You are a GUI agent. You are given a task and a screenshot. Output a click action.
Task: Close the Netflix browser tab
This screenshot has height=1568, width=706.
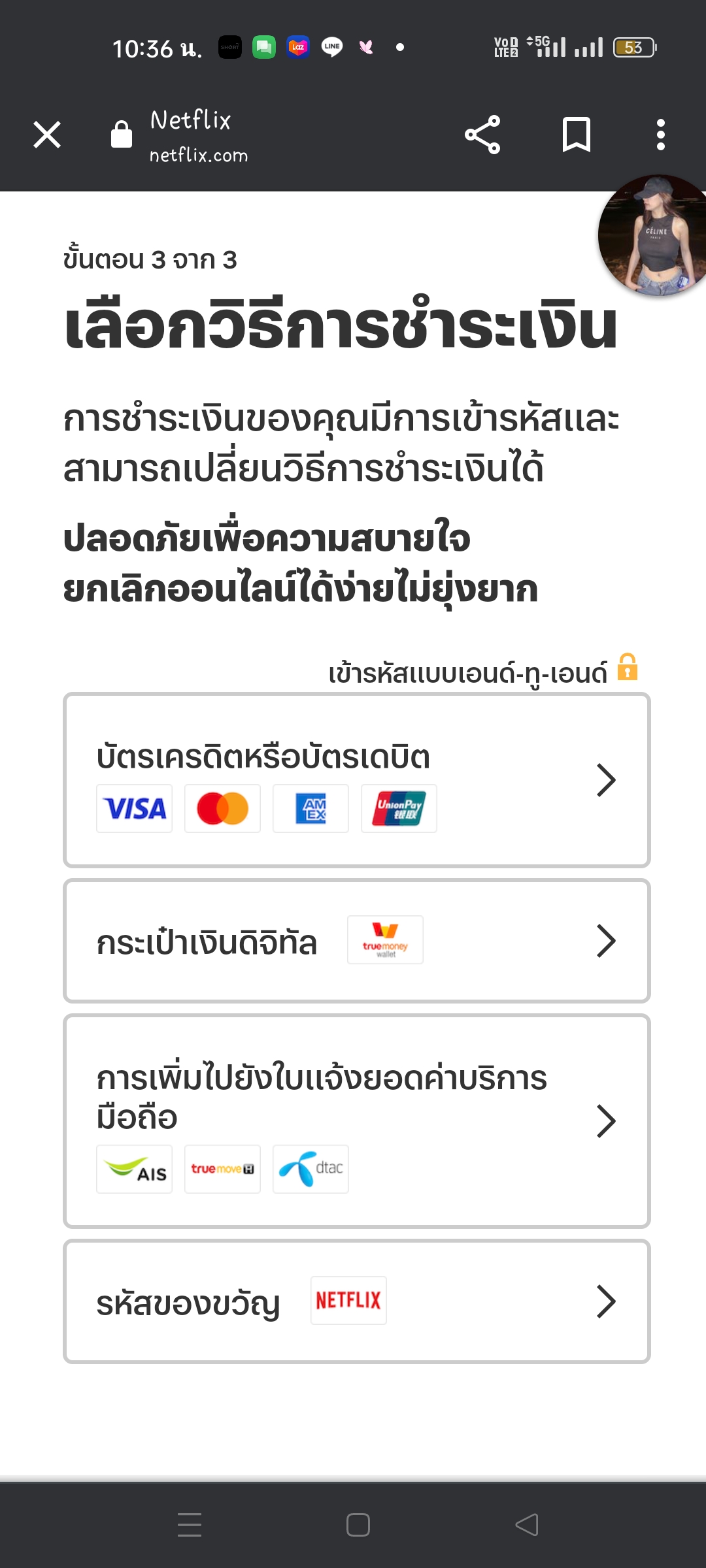[47, 135]
